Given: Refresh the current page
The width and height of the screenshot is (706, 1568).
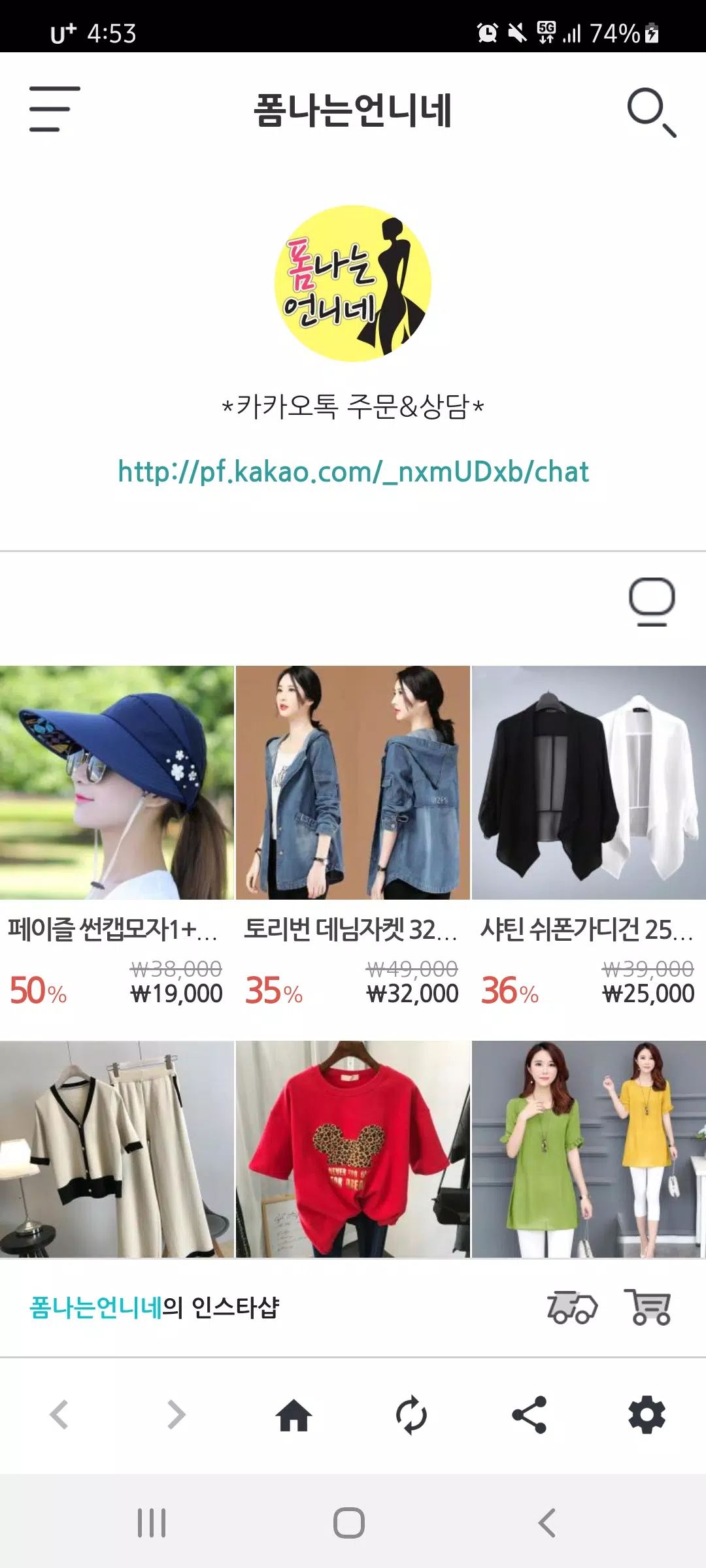Looking at the screenshot, I should [x=411, y=1415].
